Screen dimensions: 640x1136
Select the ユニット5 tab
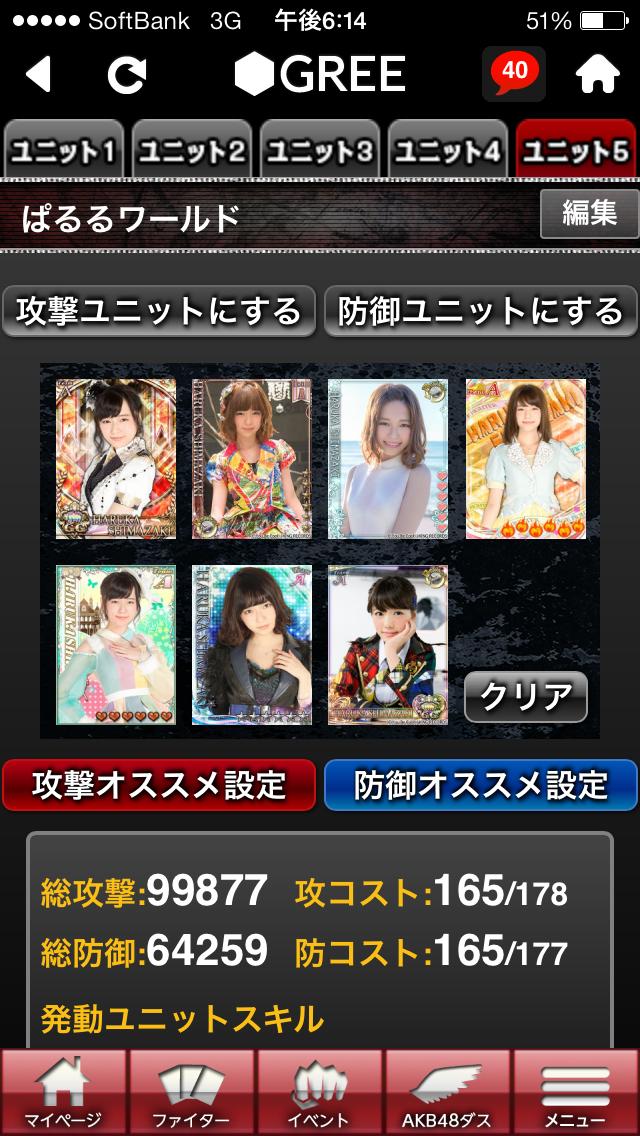coord(577,151)
